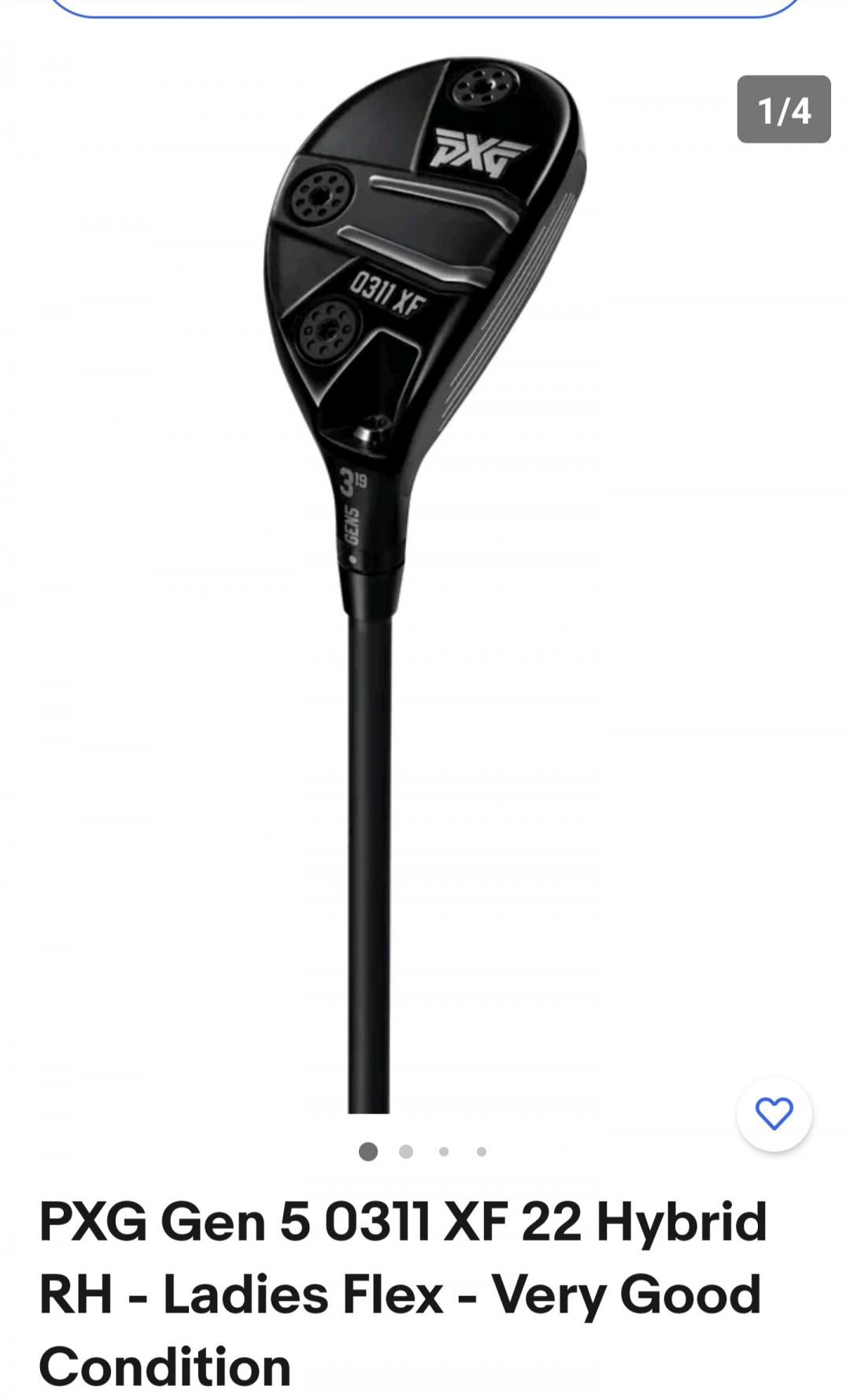Add this hybrid to watchlist with heart

point(774,1113)
